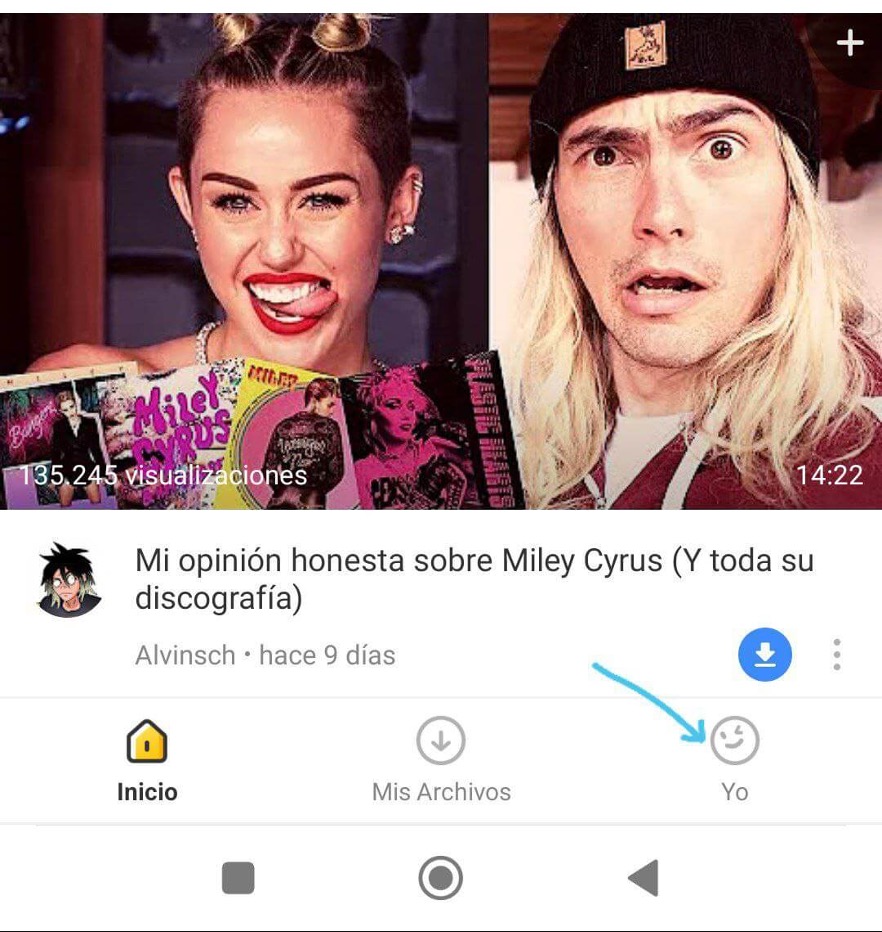Go back with the system back arrow
The width and height of the screenshot is (882, 932).
[642, 879]
